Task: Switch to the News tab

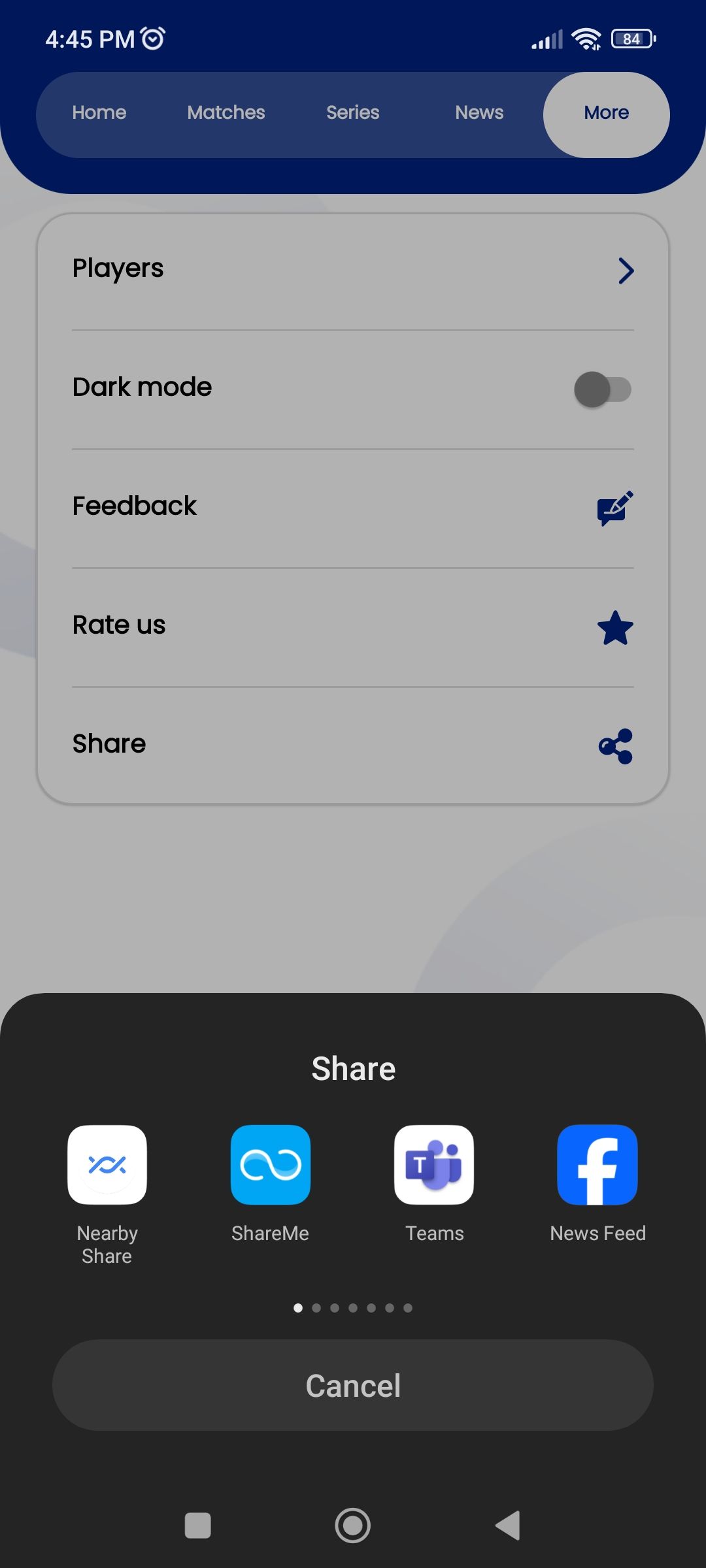Action: [x=479, y=113]
